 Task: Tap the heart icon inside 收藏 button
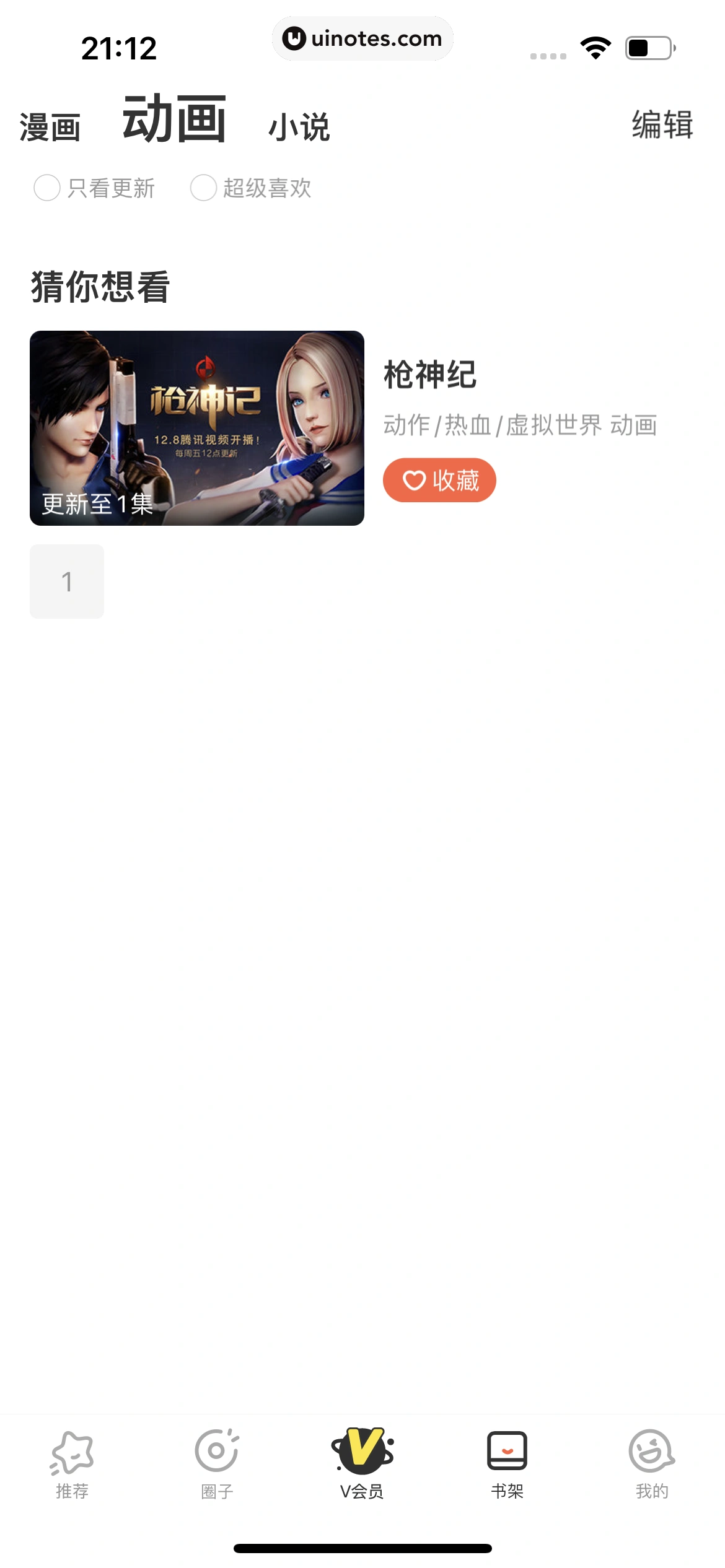coord(414,479)
